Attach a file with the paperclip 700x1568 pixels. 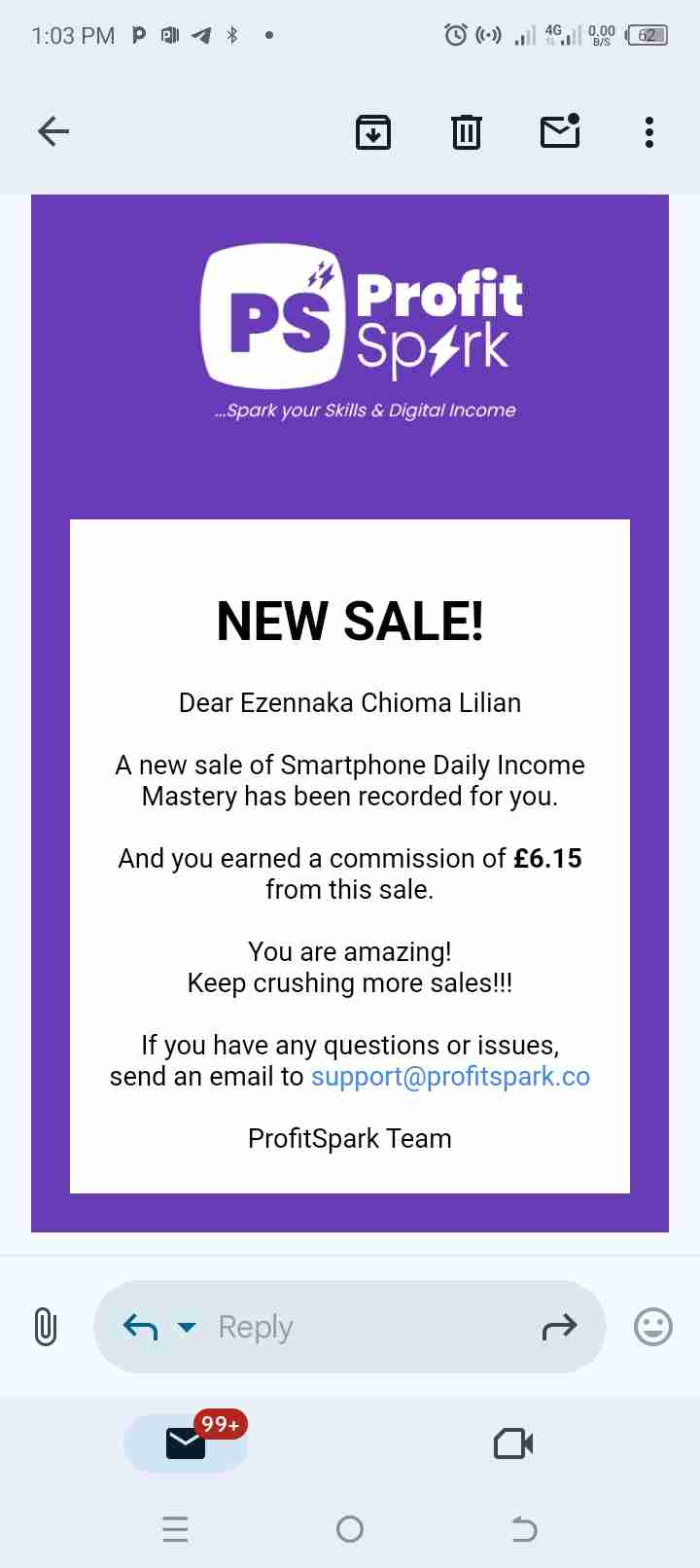(46, 1327)
